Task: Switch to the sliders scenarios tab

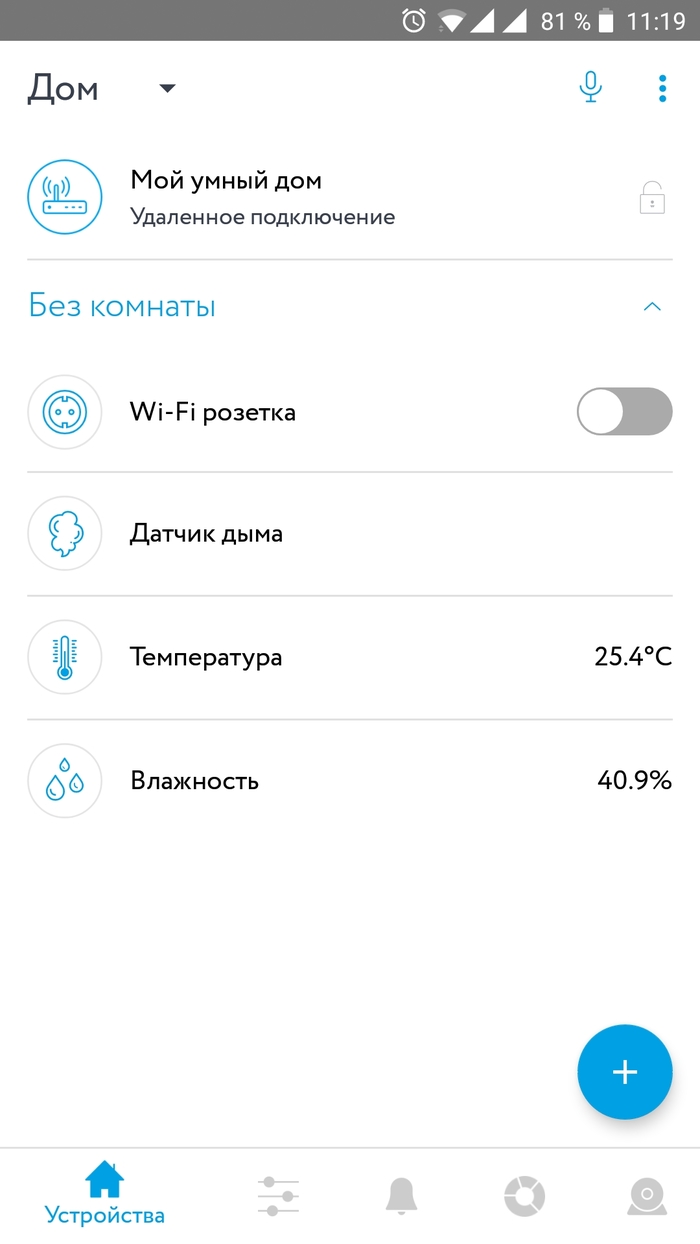Action: coord(277,1196)
